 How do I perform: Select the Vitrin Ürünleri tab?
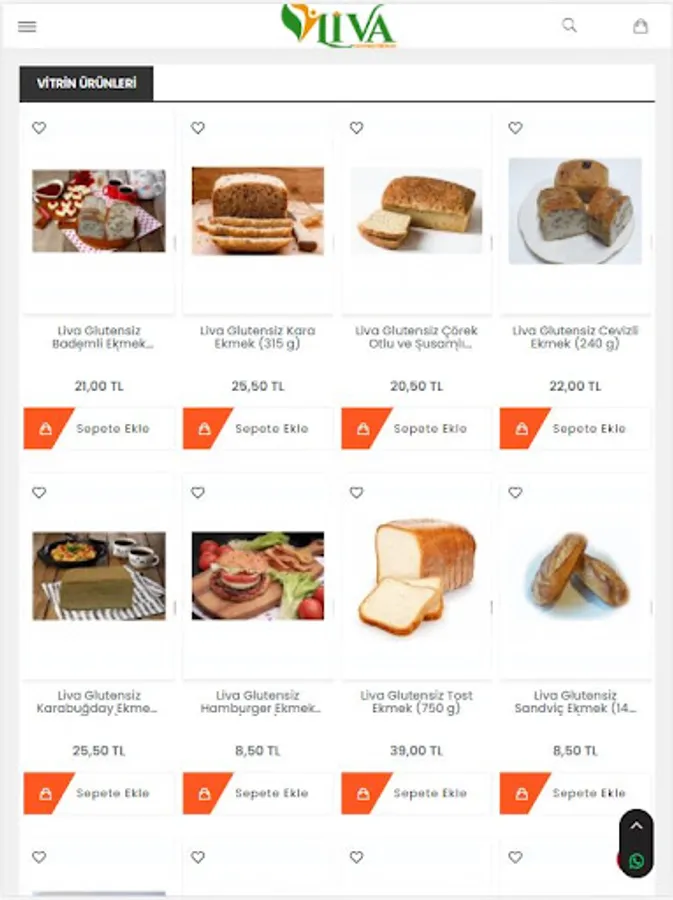coord(87,83)
